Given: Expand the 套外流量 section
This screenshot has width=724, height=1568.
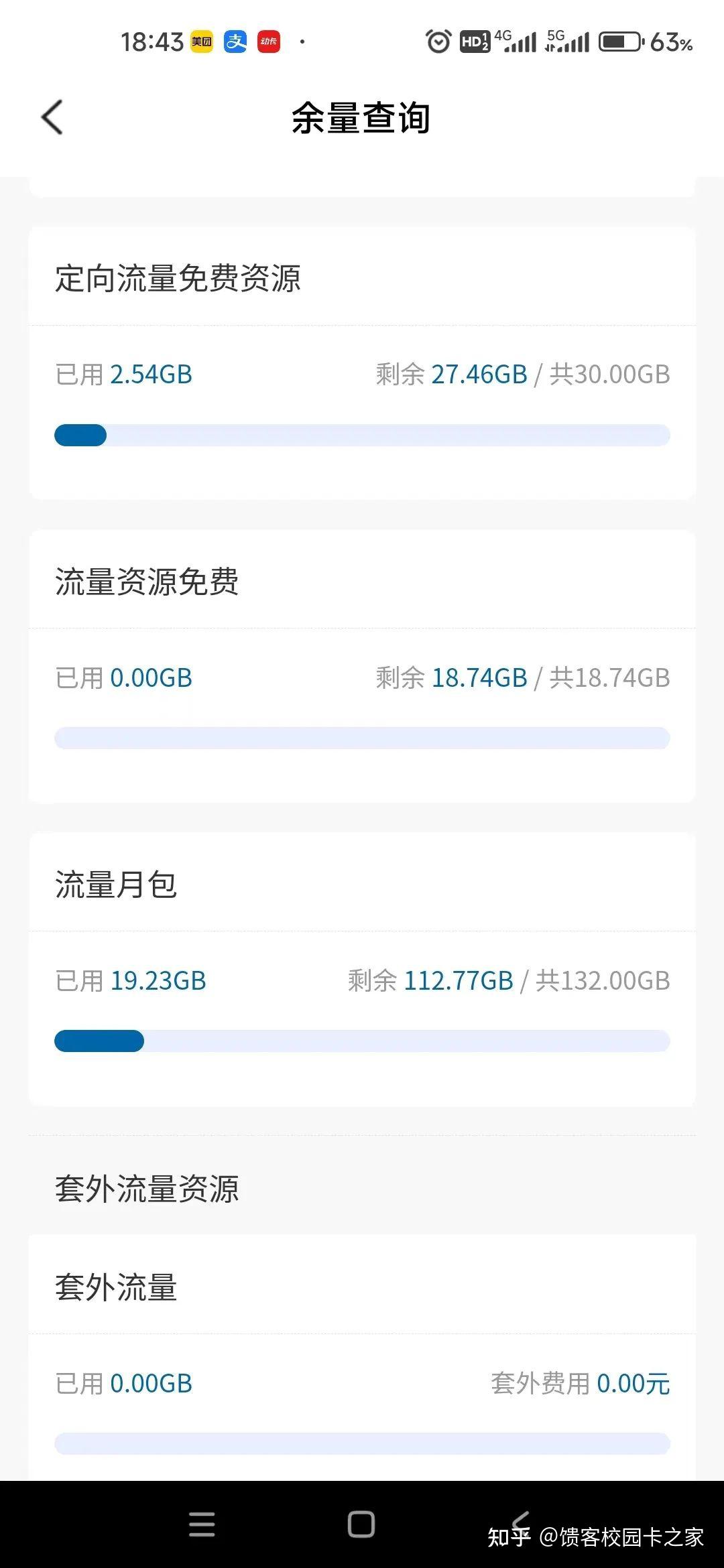Looking at the screenshot, I should pyautogui.click(x=117, y=1287).
